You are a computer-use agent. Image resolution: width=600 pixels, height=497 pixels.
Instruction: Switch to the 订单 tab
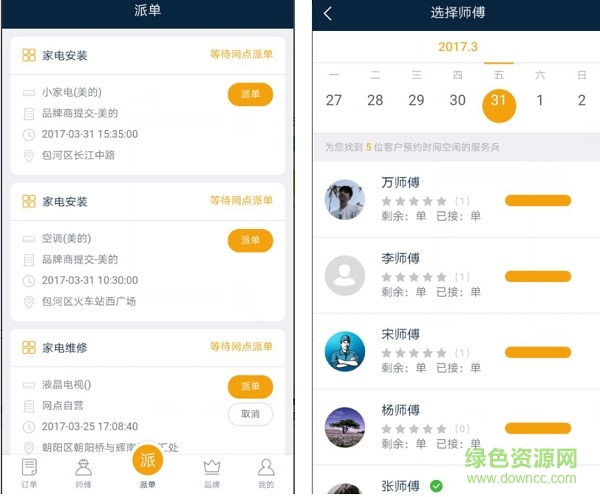point(29,472)
